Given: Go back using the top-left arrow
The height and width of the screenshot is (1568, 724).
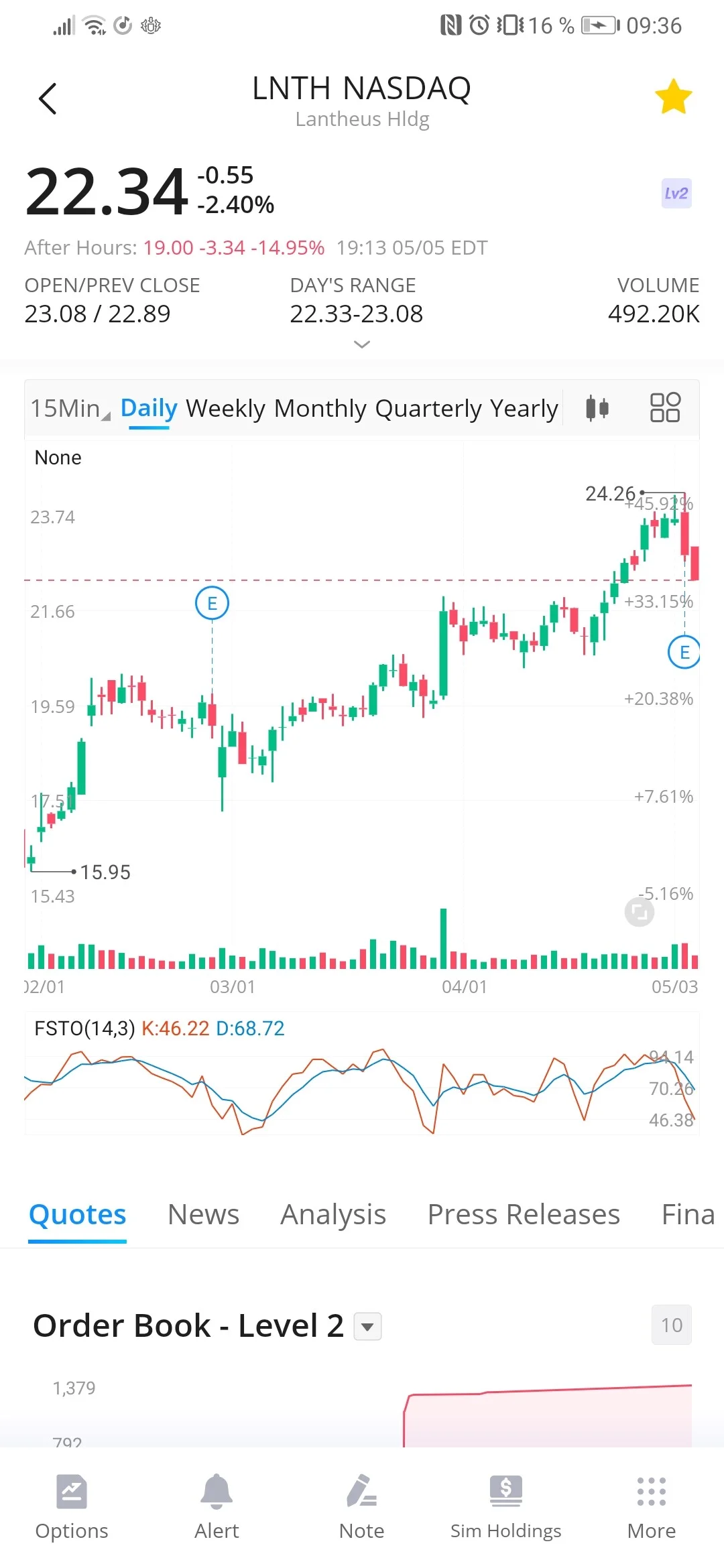Looking at the screenshot, I should [48, 99].
